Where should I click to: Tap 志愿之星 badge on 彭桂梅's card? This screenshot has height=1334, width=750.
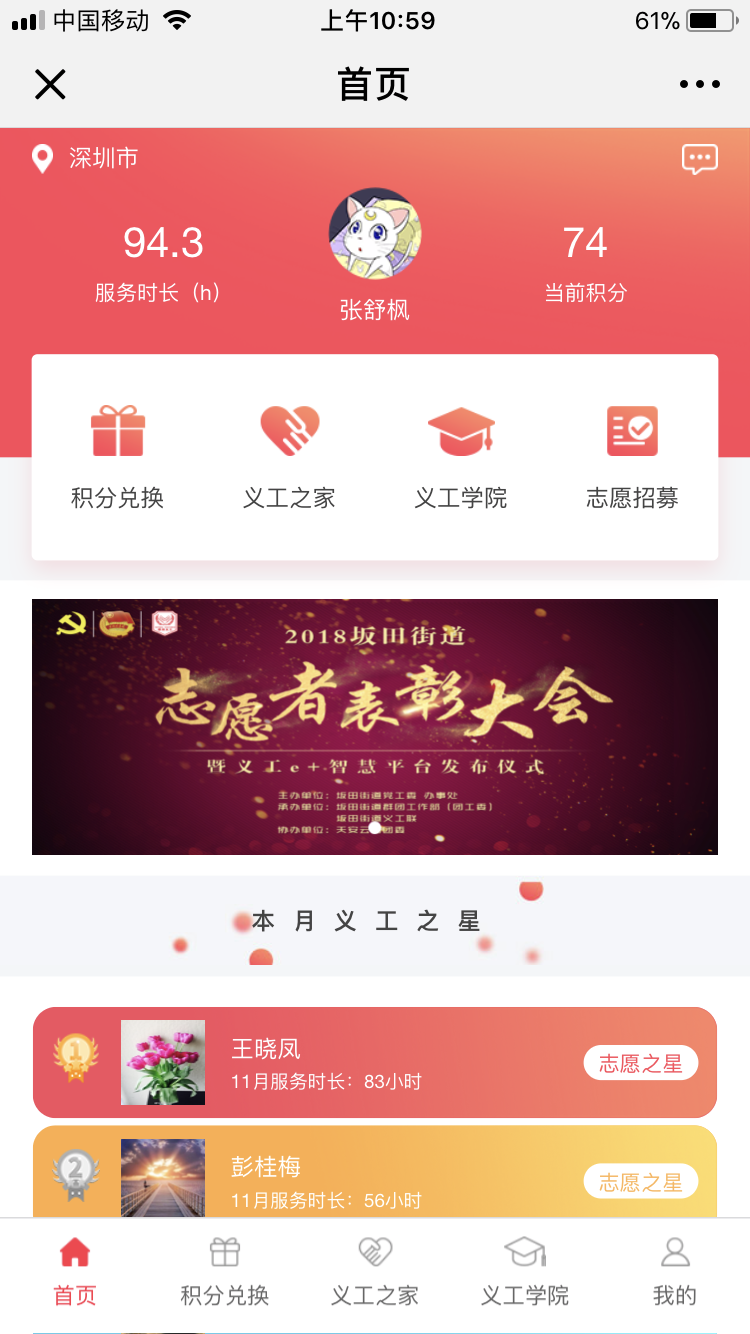pyautogui.click(x=640, y=1182)
